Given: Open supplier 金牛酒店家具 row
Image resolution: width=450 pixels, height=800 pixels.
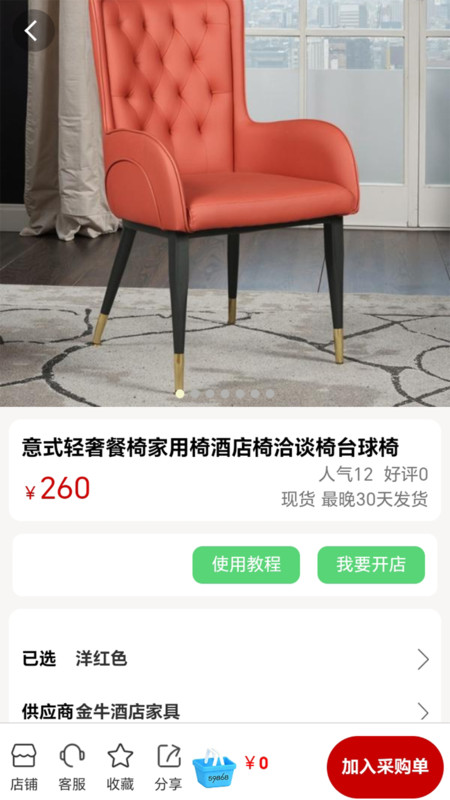Looking at the screenshot, I should click(x=225, y=711).
